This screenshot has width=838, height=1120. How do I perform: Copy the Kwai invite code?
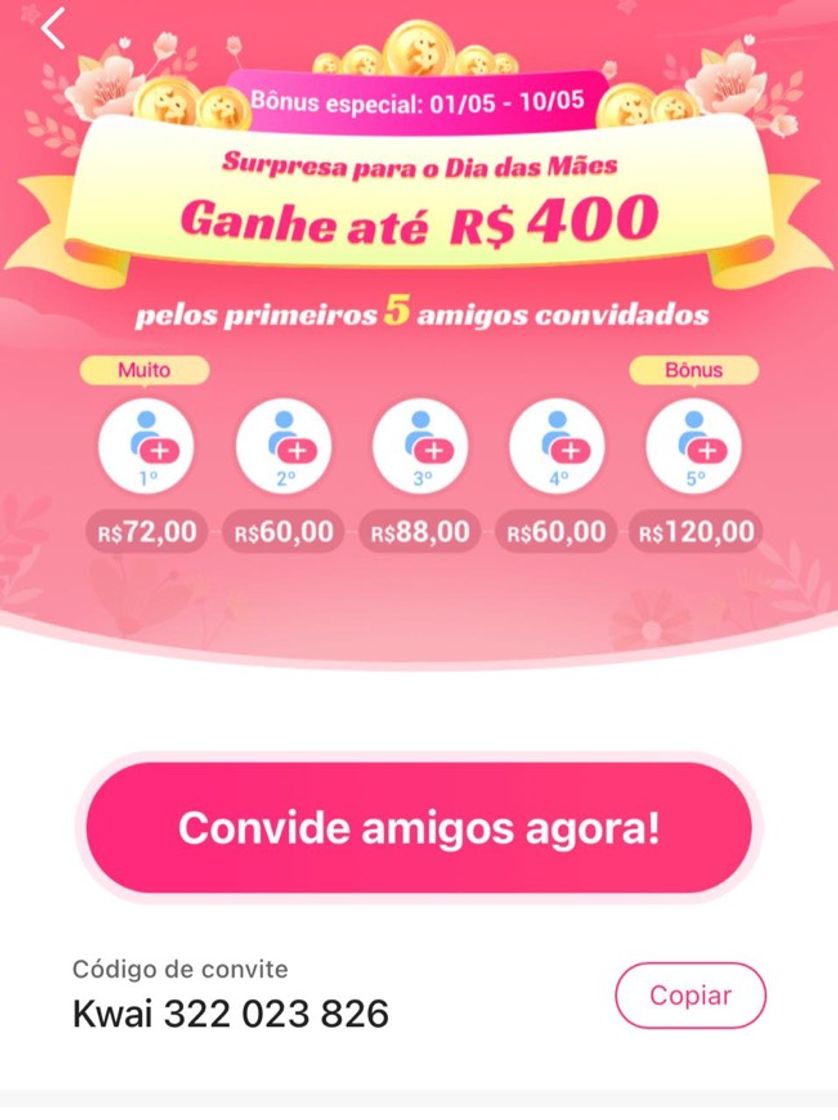click(x=690, y=995)
